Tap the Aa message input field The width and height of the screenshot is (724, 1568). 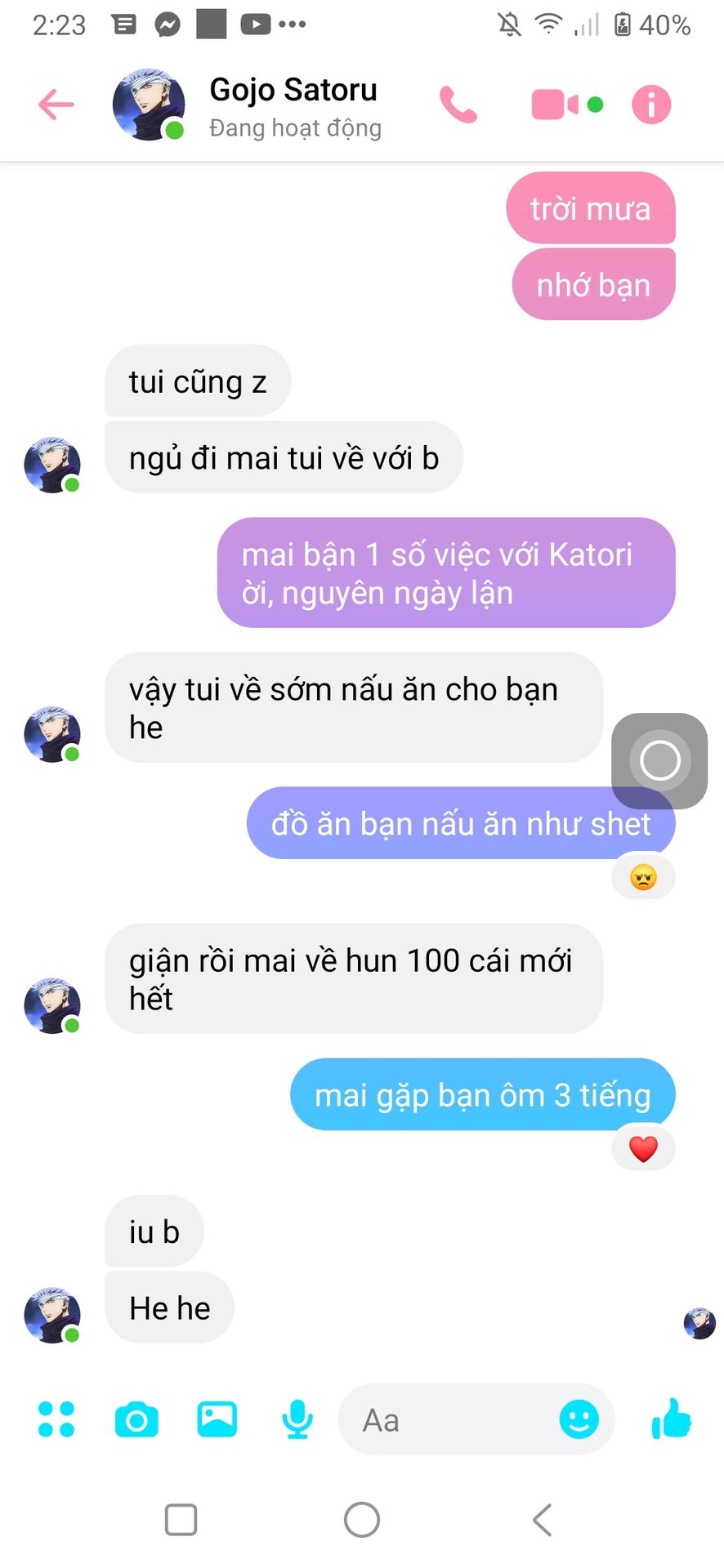[x=449, y=1419]
